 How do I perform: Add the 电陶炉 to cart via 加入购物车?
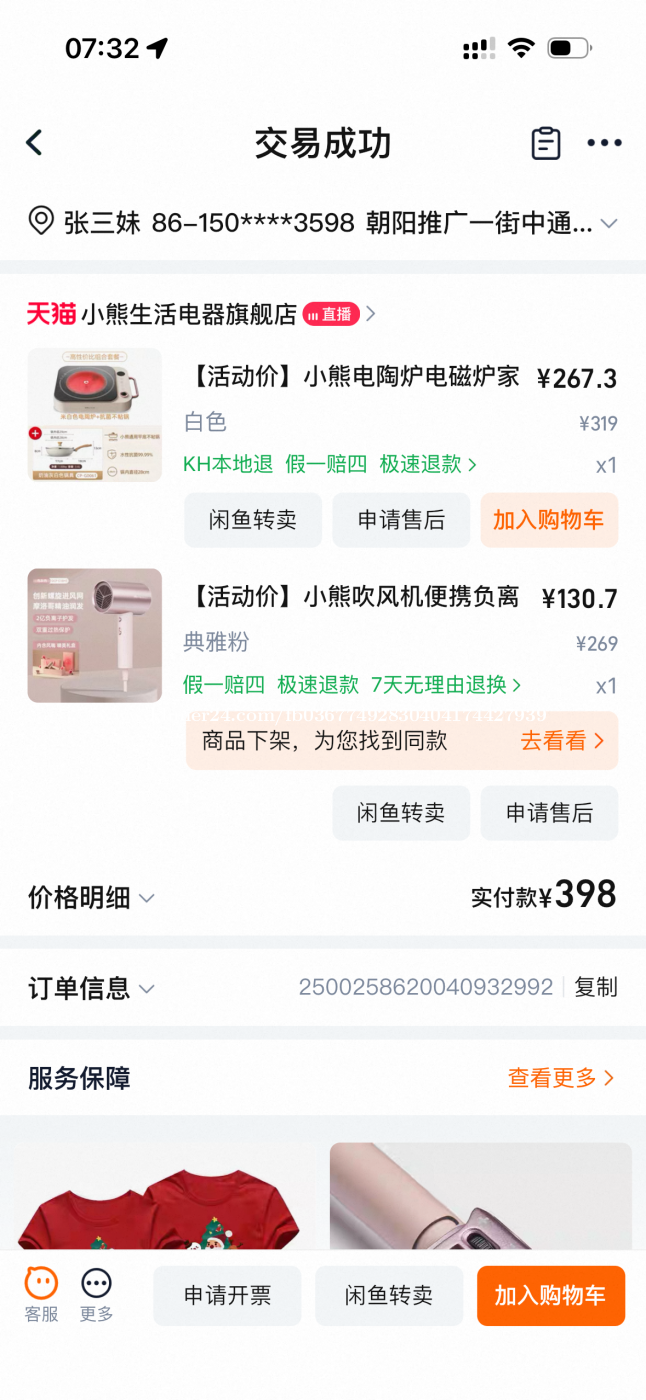549,520
